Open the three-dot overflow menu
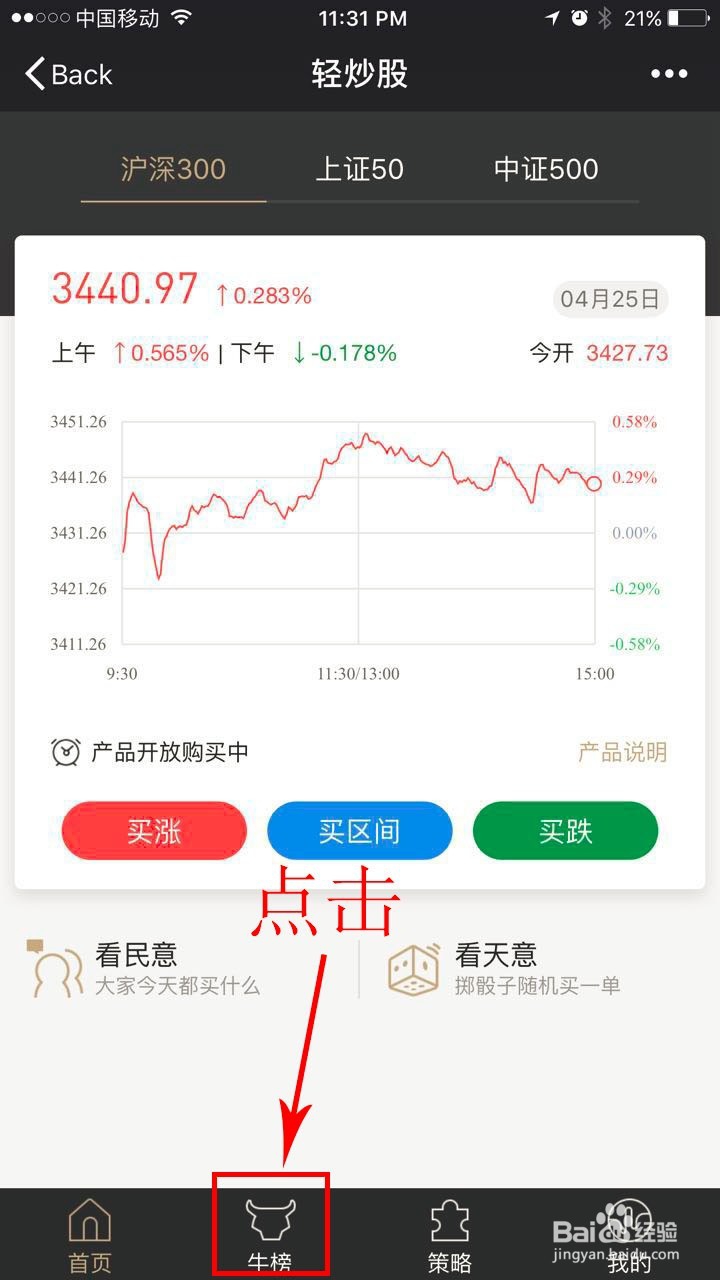This screenshot has height=1280, width=720. pyautogui.click(x=669, y=74)
